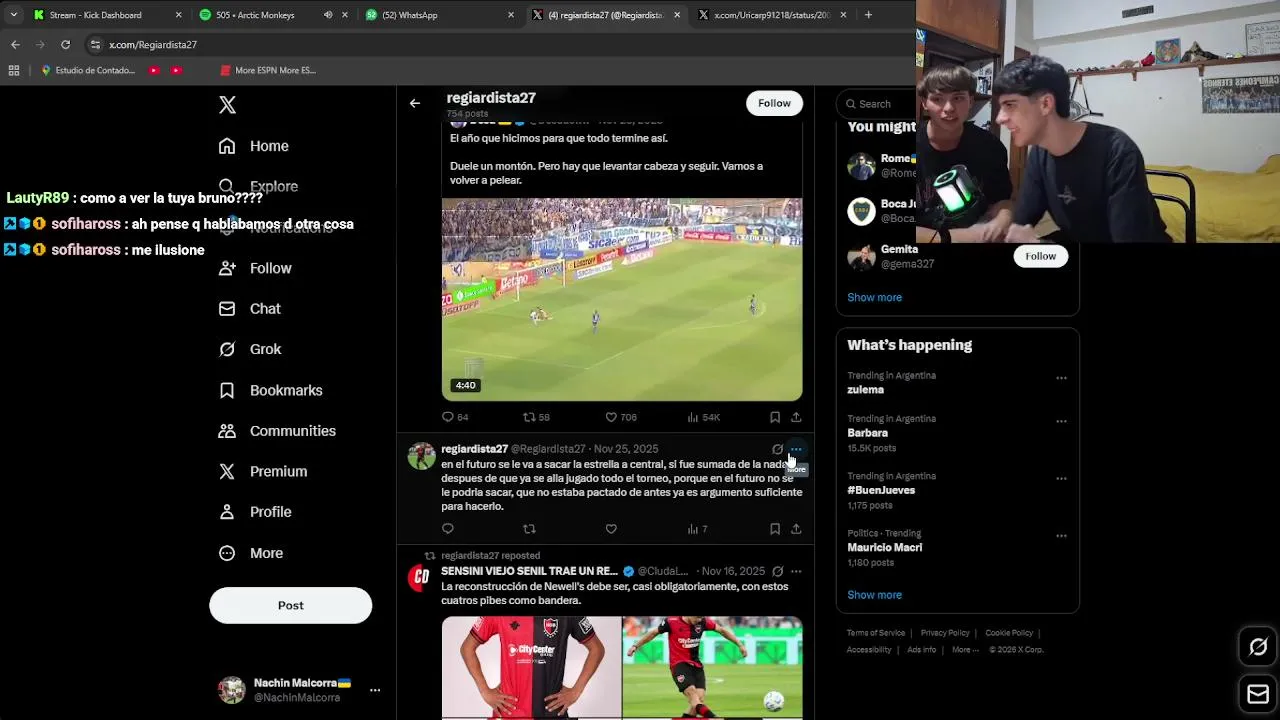Open more options on regiardista27's post

click(796, 449)
